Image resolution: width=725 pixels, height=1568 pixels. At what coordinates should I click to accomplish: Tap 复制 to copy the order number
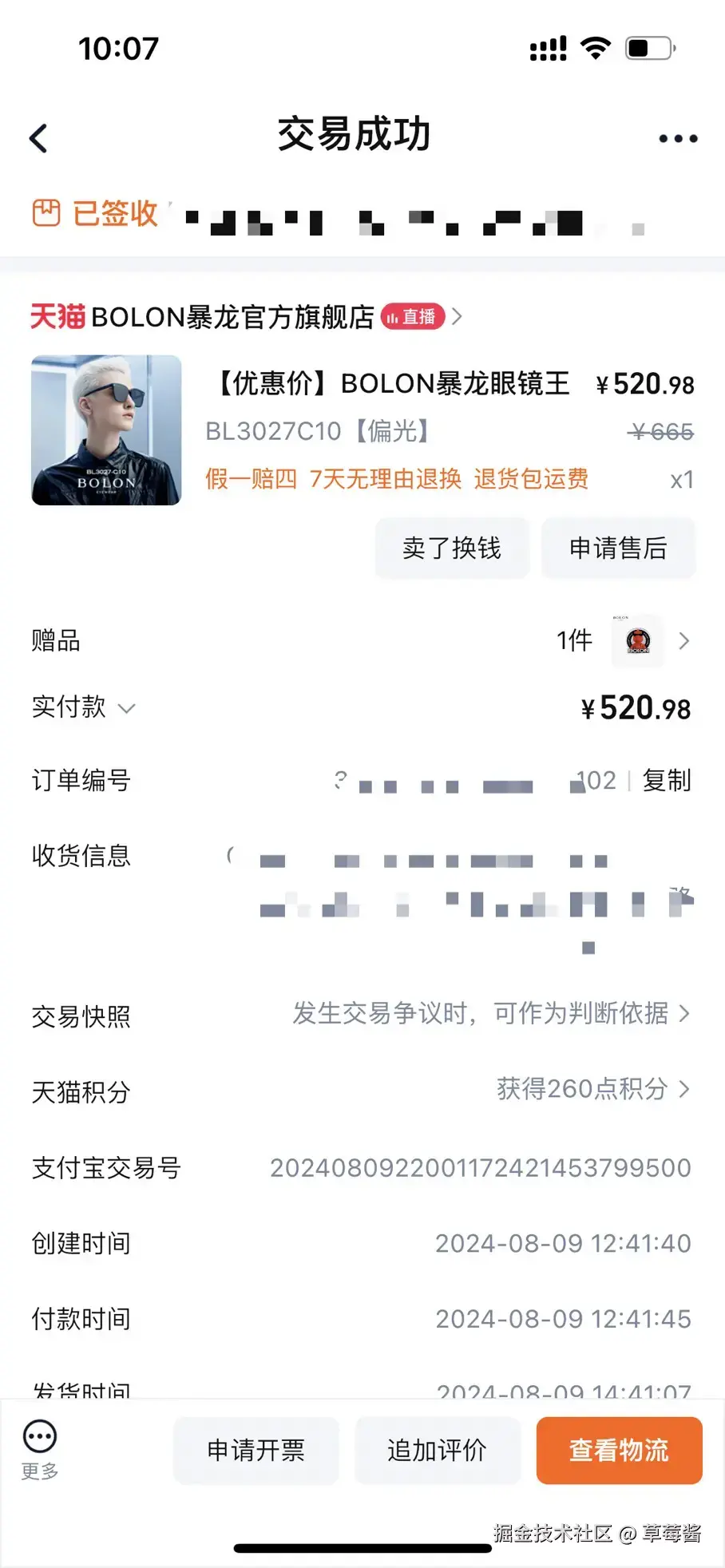pos(665,782)
